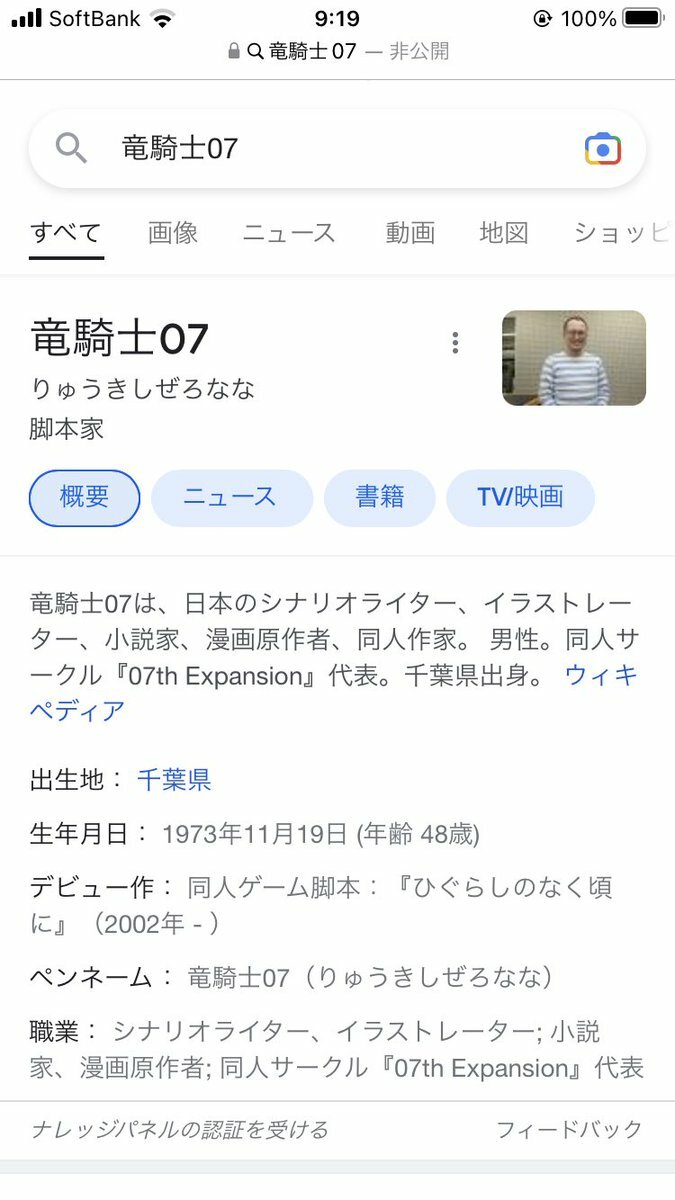Image resolution: width=675 pixels, height=1200 pixels.
Task: Tap ナレッジパネルの認証を受ける link
Action: coord(179,1130)
